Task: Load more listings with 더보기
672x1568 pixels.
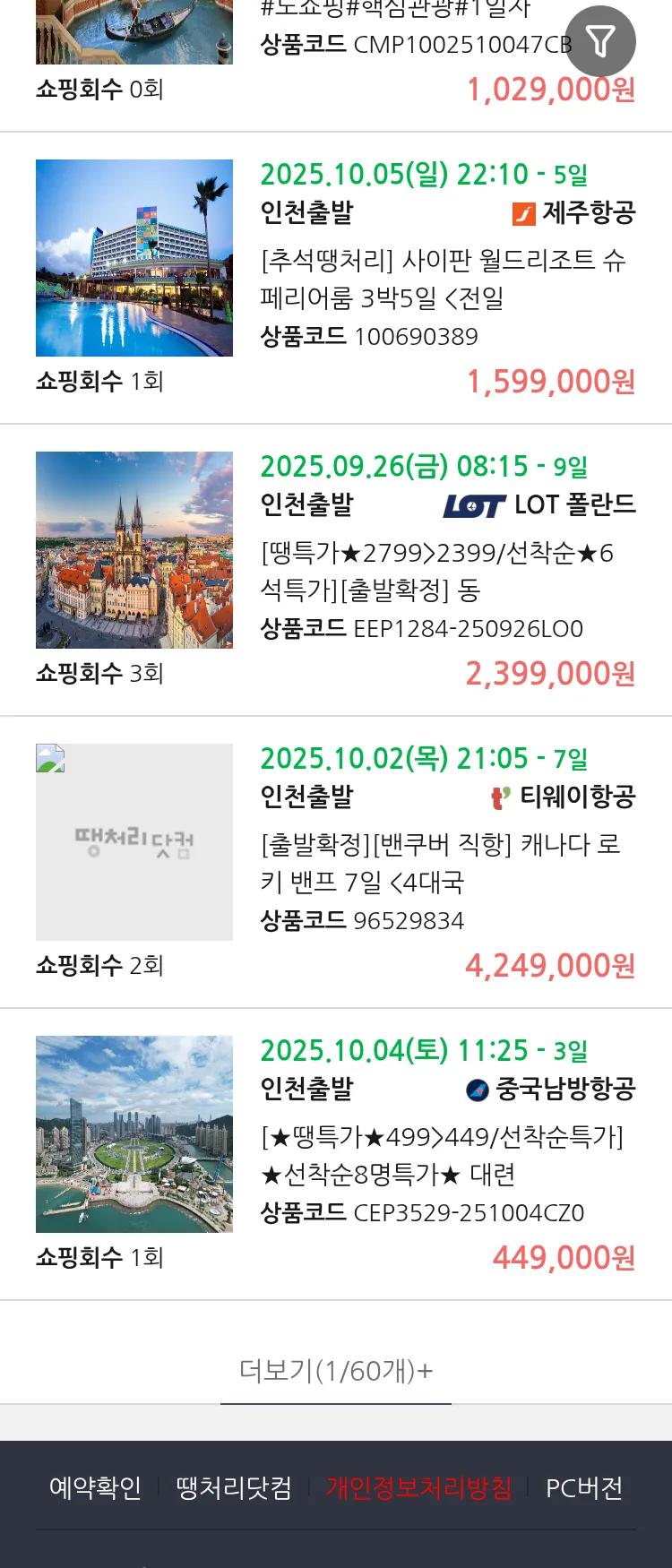Action: pos(336,1370)
